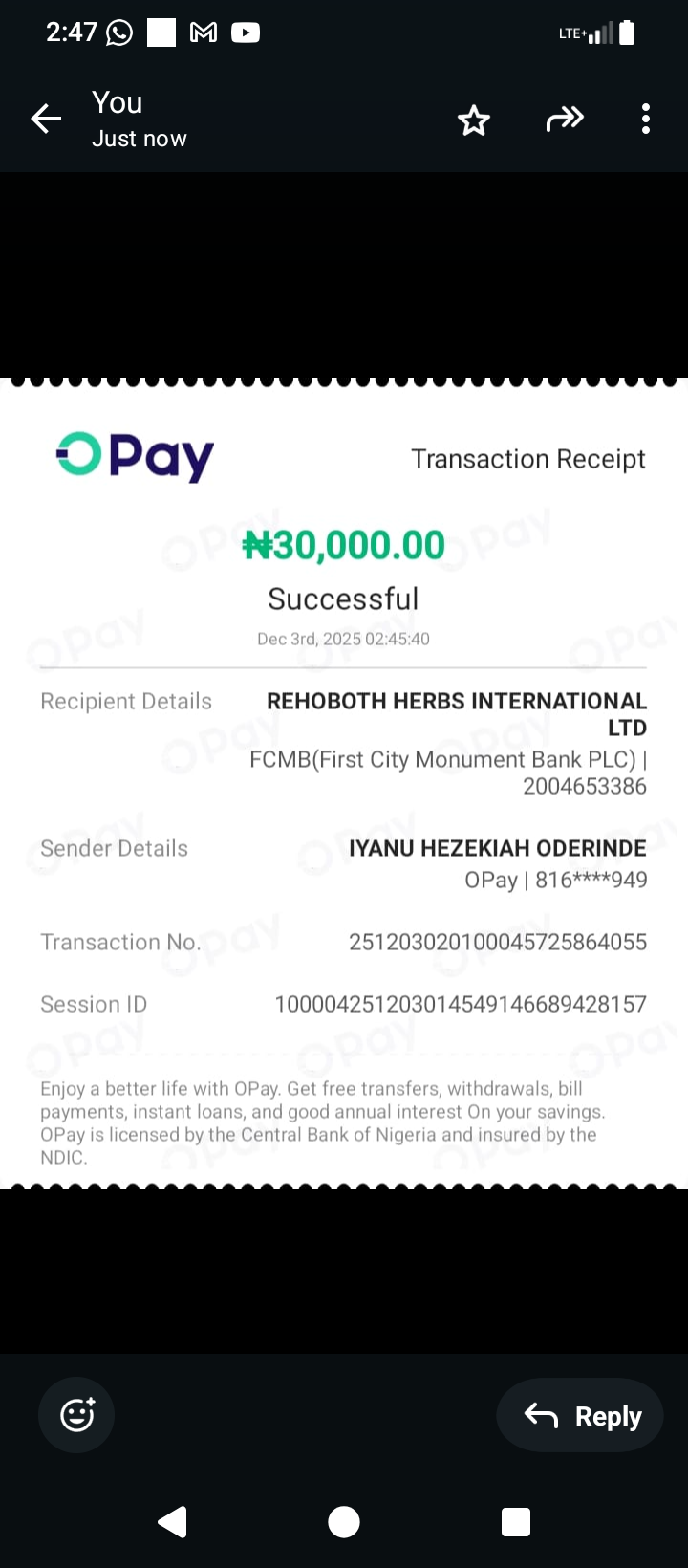Star this message
Image resolution: width=688 pixels, height=1568 pixels.
(474, 120)
